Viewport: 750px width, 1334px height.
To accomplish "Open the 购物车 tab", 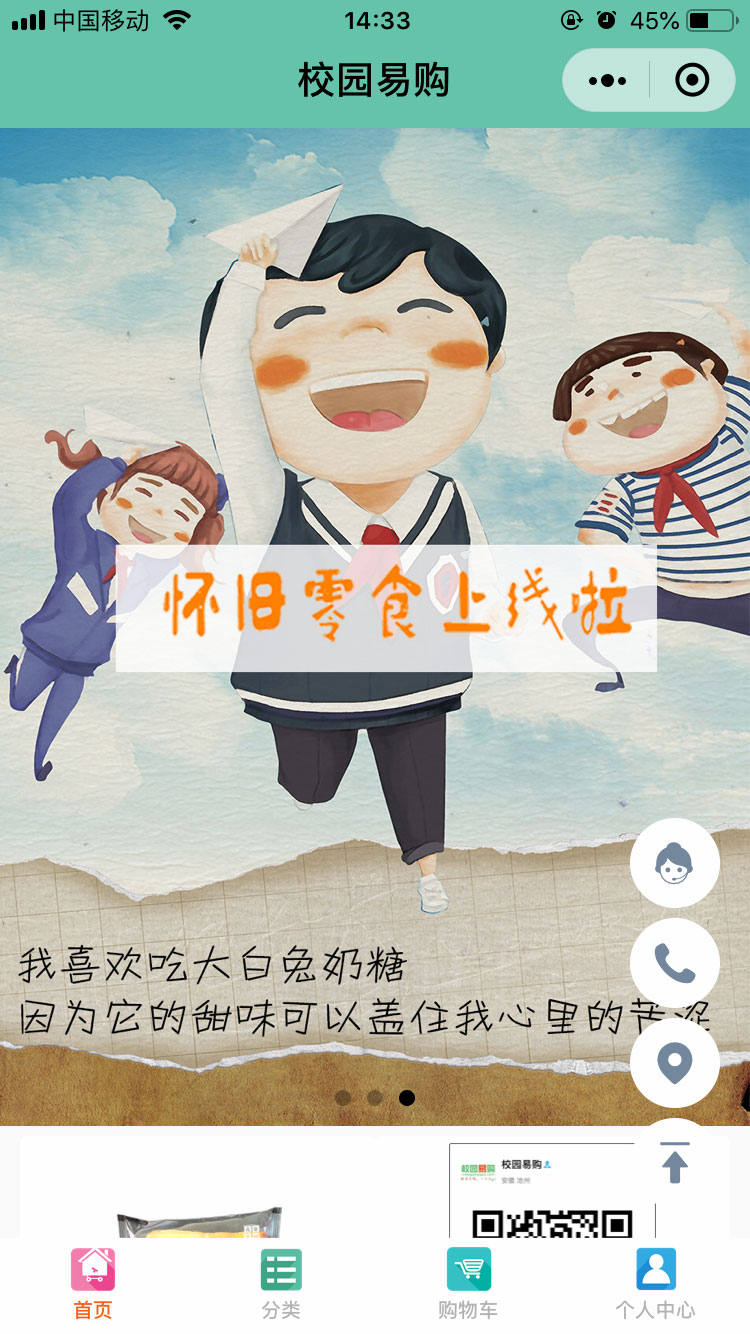I will (468, 1284).
